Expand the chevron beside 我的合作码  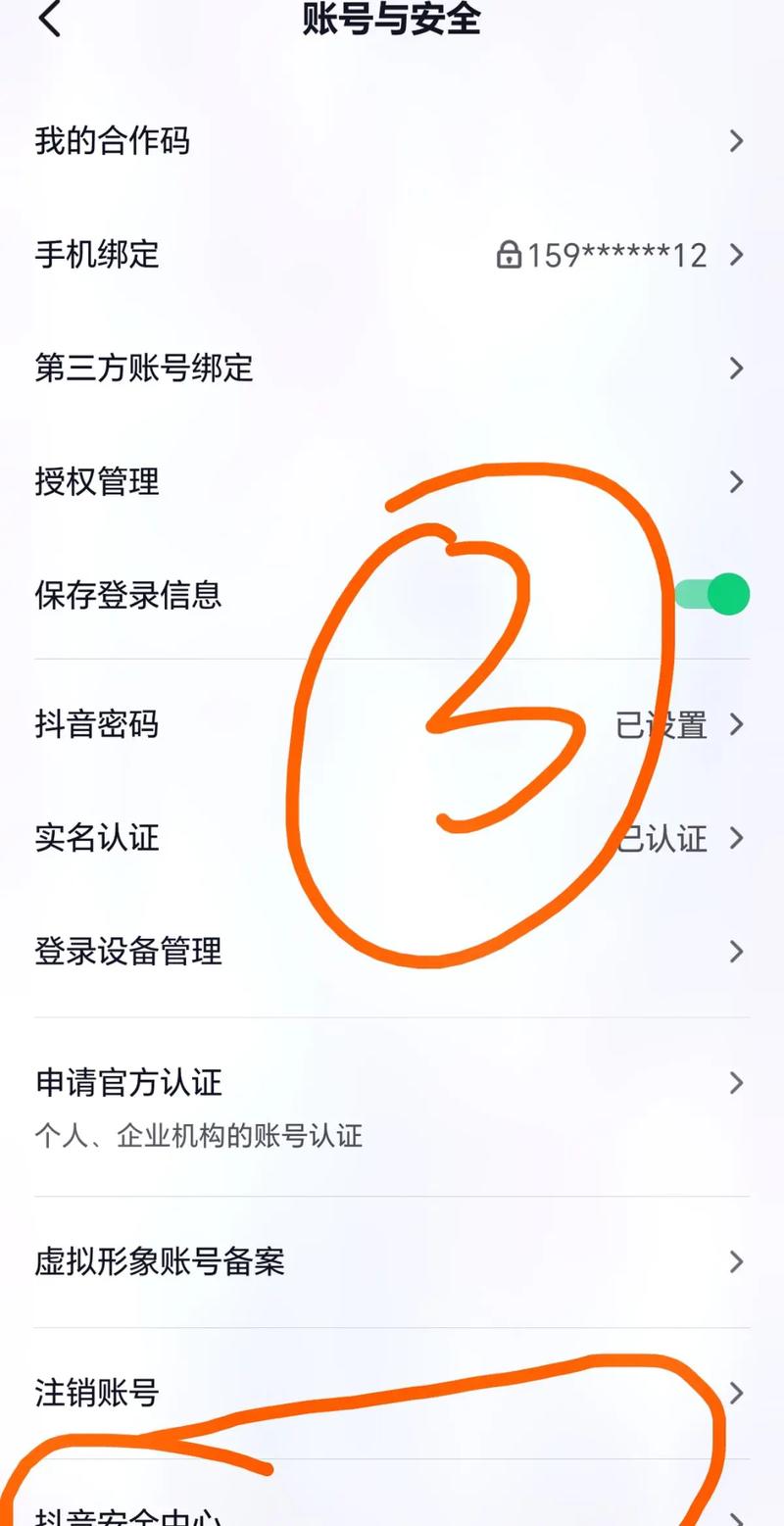[x=737, y=141]
